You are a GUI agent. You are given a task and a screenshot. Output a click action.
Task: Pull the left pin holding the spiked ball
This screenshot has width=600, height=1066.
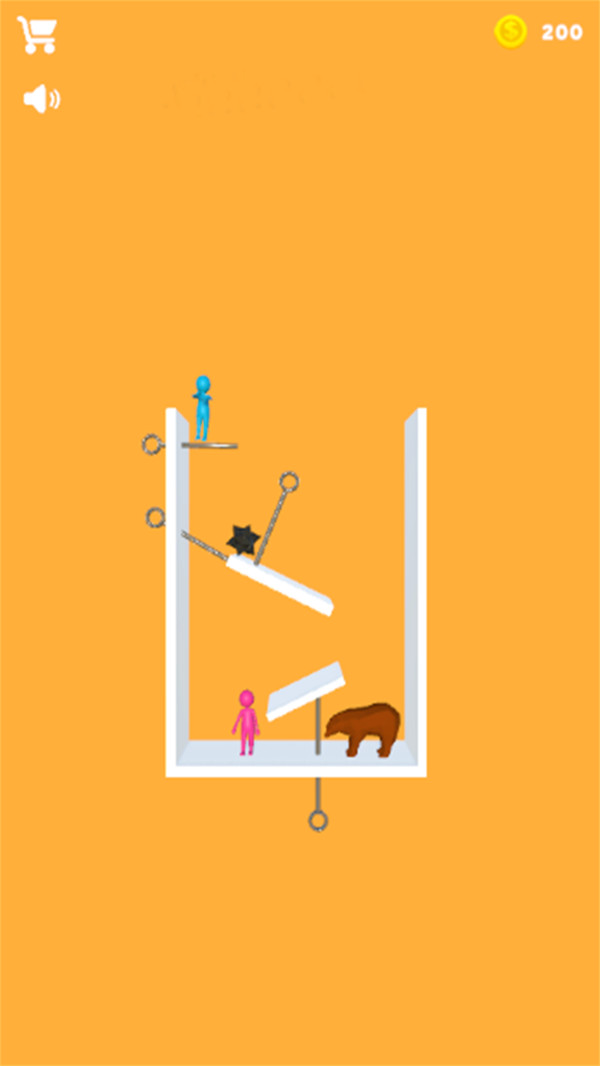155,517
